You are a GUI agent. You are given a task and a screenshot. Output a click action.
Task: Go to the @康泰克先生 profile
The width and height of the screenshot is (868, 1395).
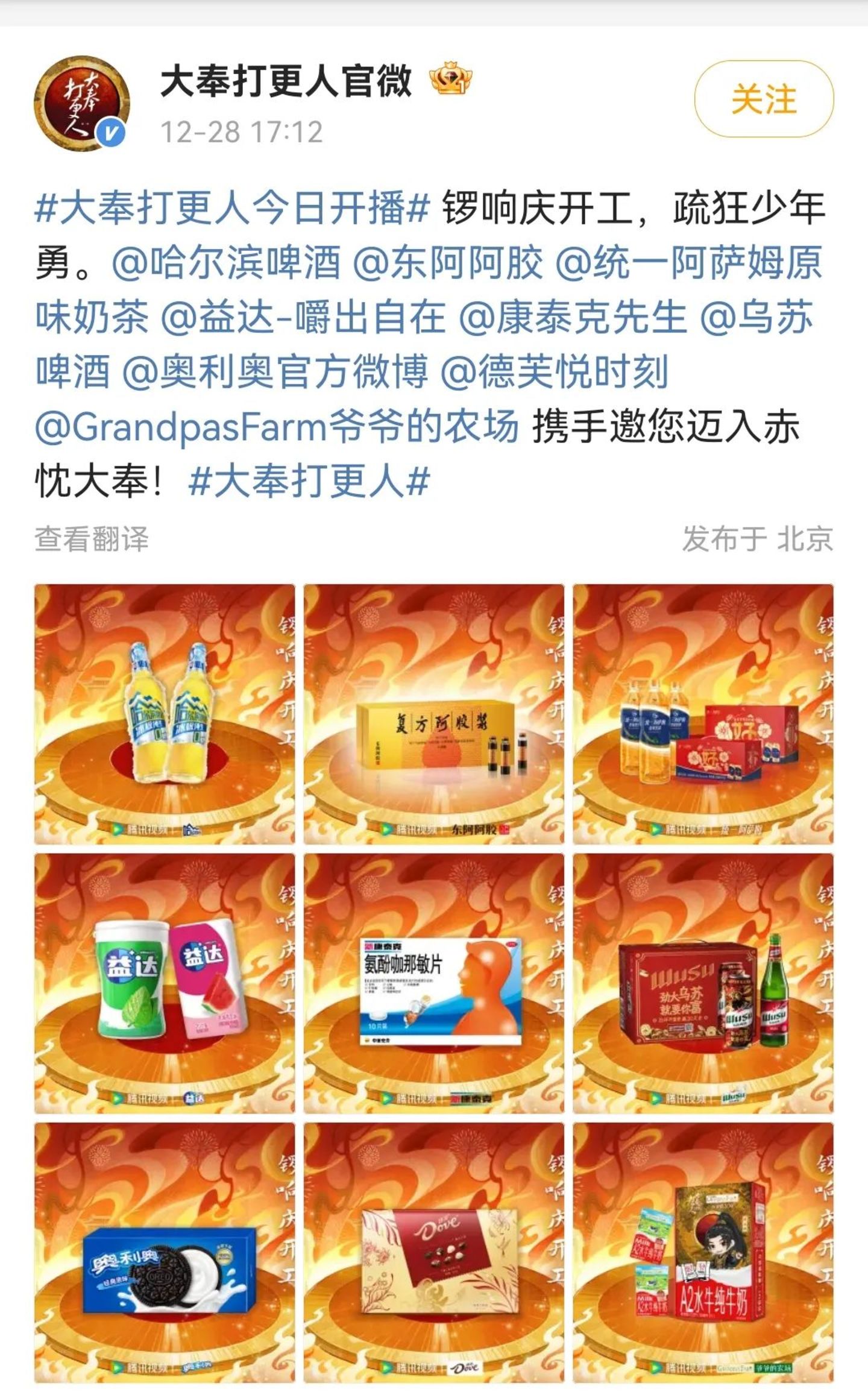(573, 318)
